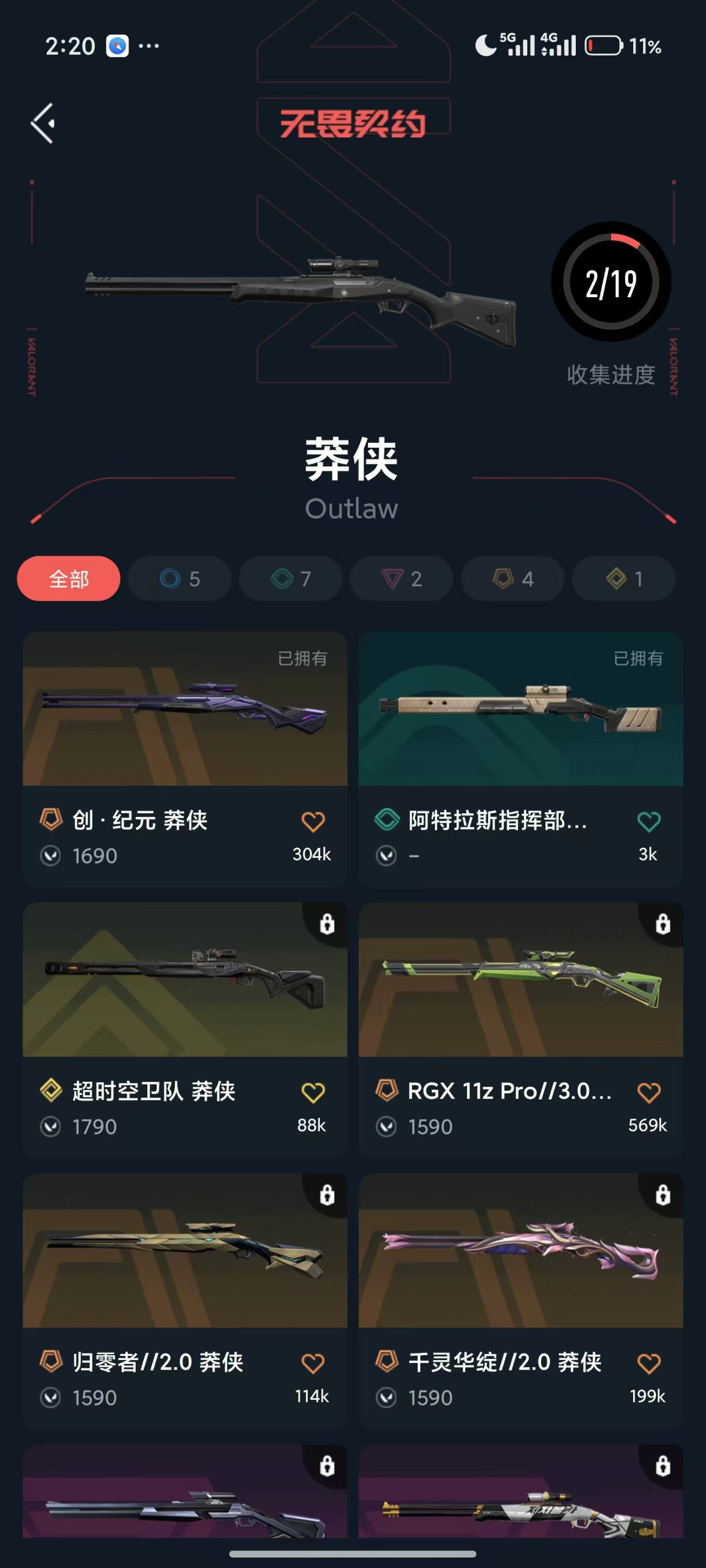Favorite the 千灵华绽//2.0 莽侠 skin
This screenshot has height=1568, width=706.
tap(648, 1363)
